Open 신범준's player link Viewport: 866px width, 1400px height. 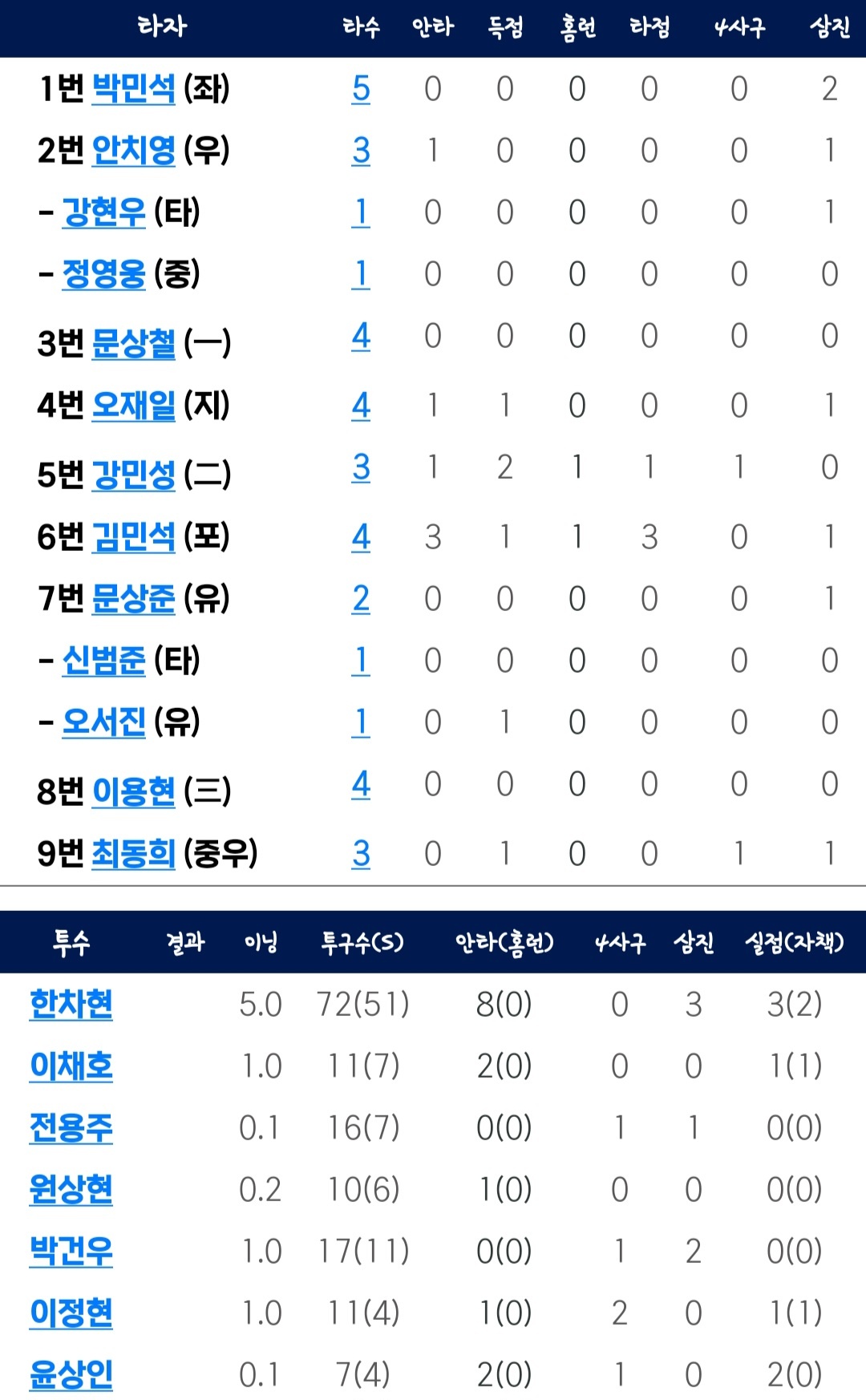click(103, 661)
